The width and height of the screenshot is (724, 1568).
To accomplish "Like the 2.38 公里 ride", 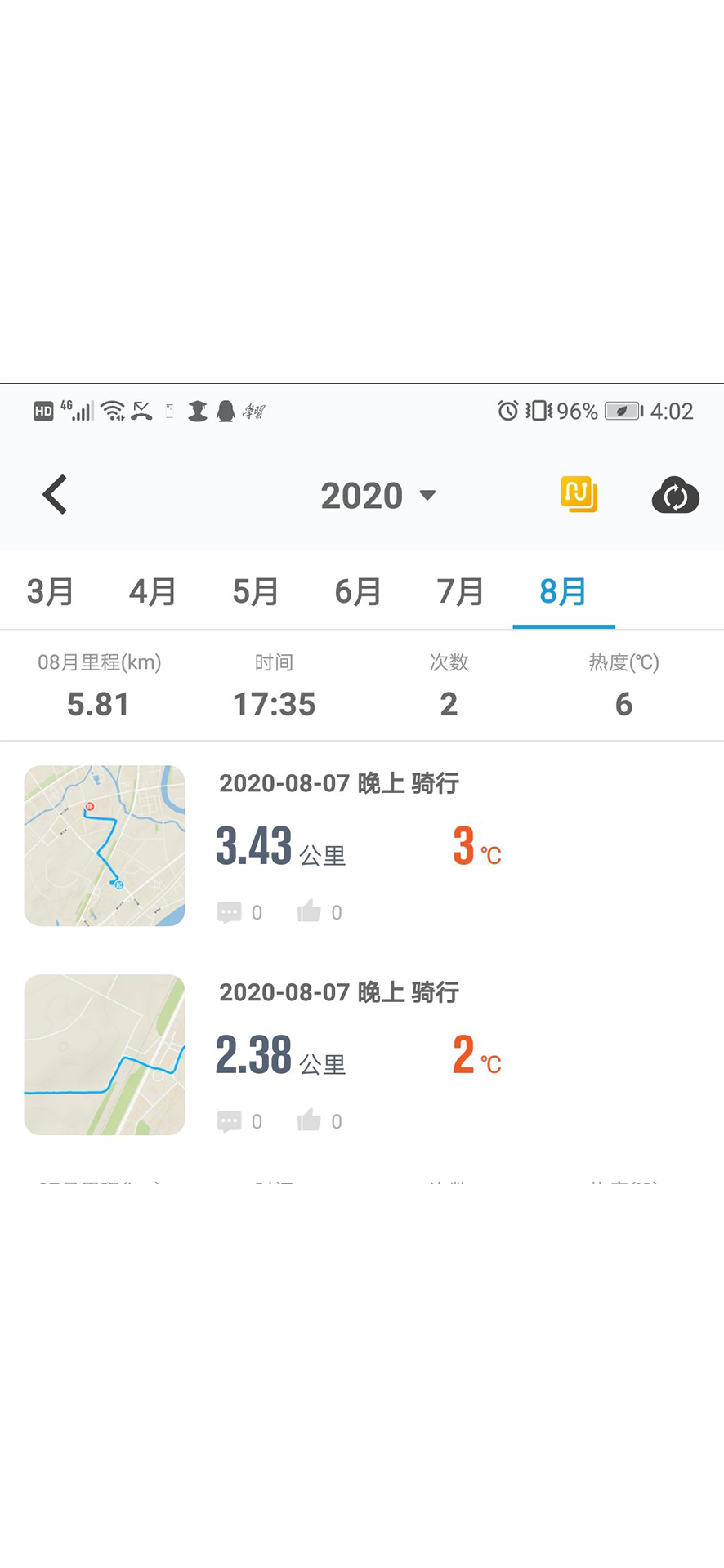I will [309, 1120].
